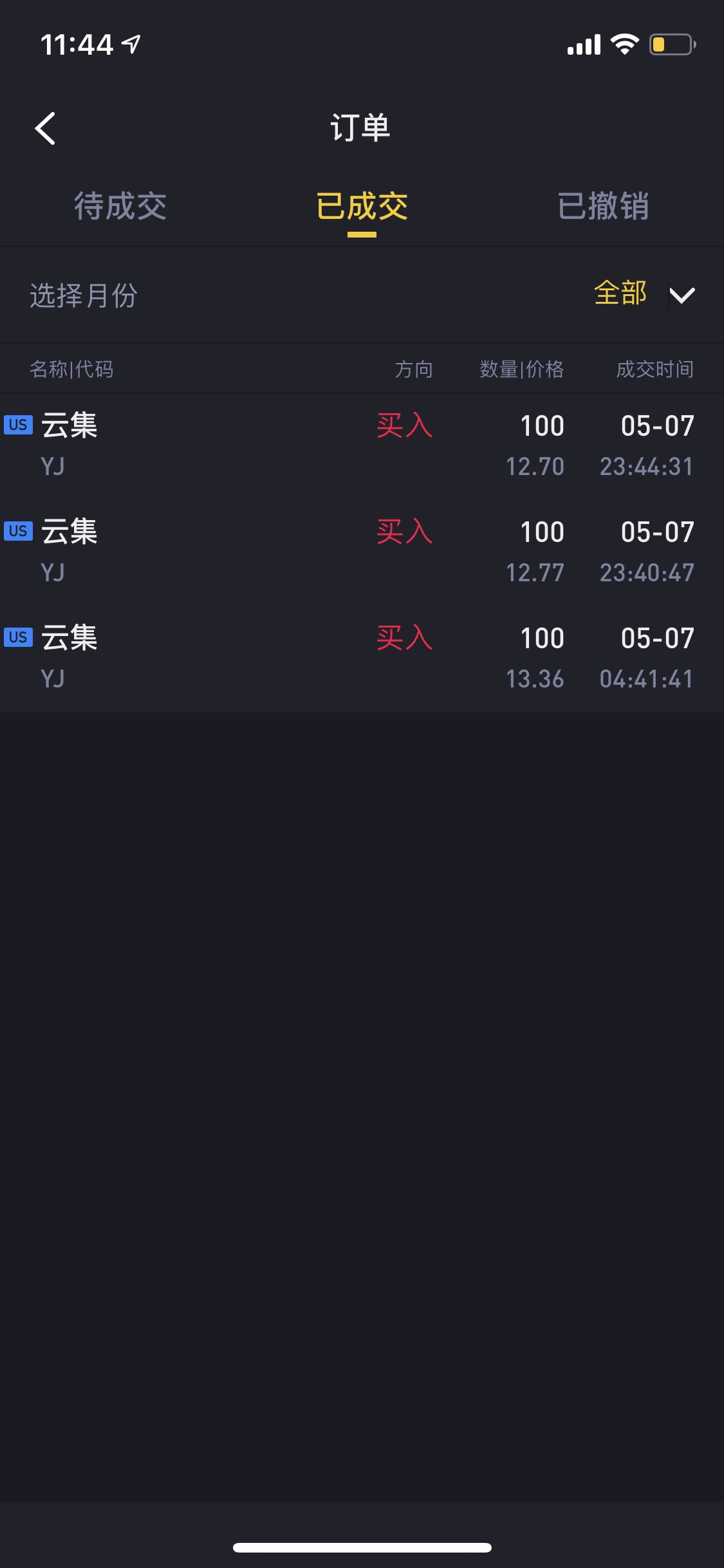
Task: Go back using the back arrow
Action: tap(45, 128)
